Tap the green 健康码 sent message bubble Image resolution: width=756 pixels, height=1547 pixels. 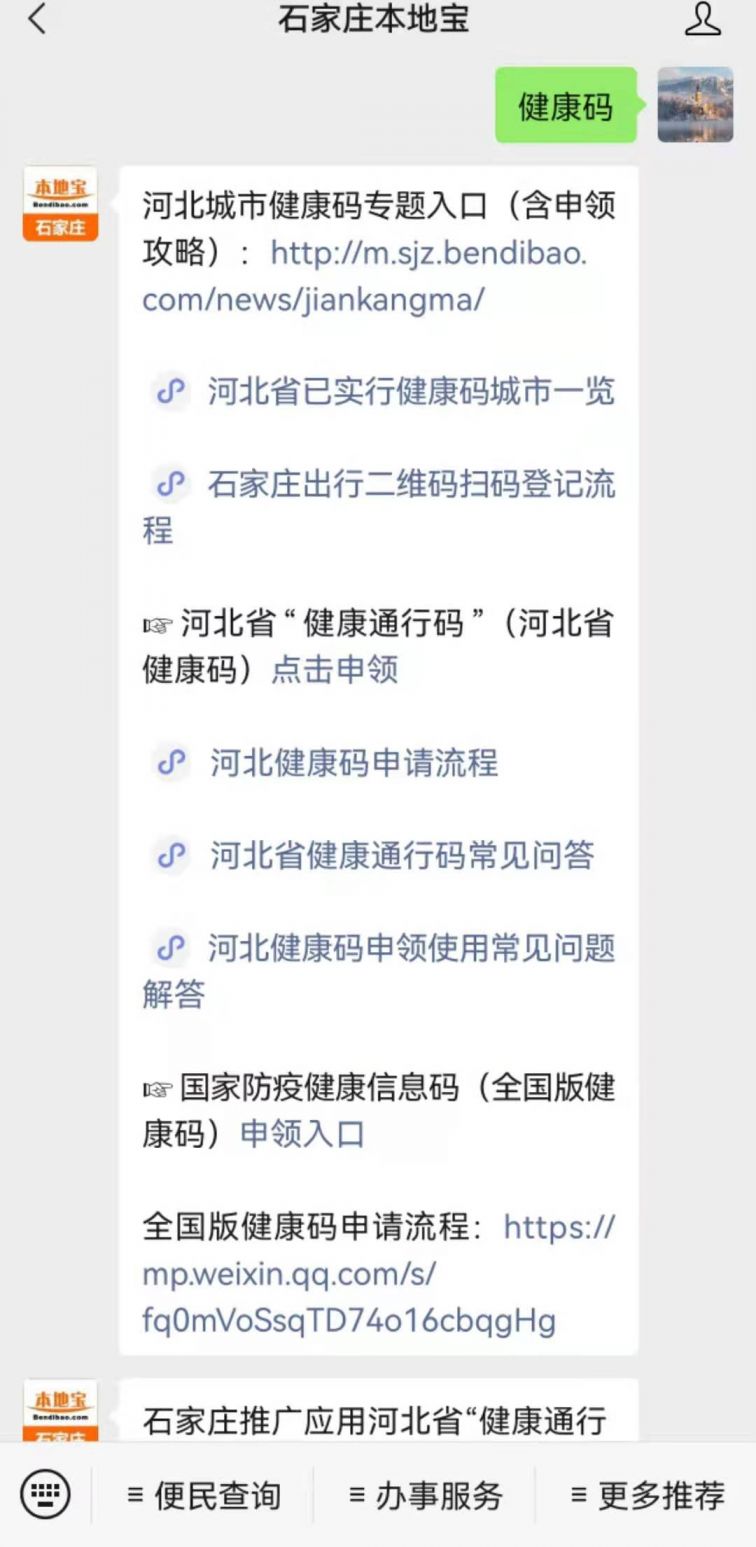(566, 103)
